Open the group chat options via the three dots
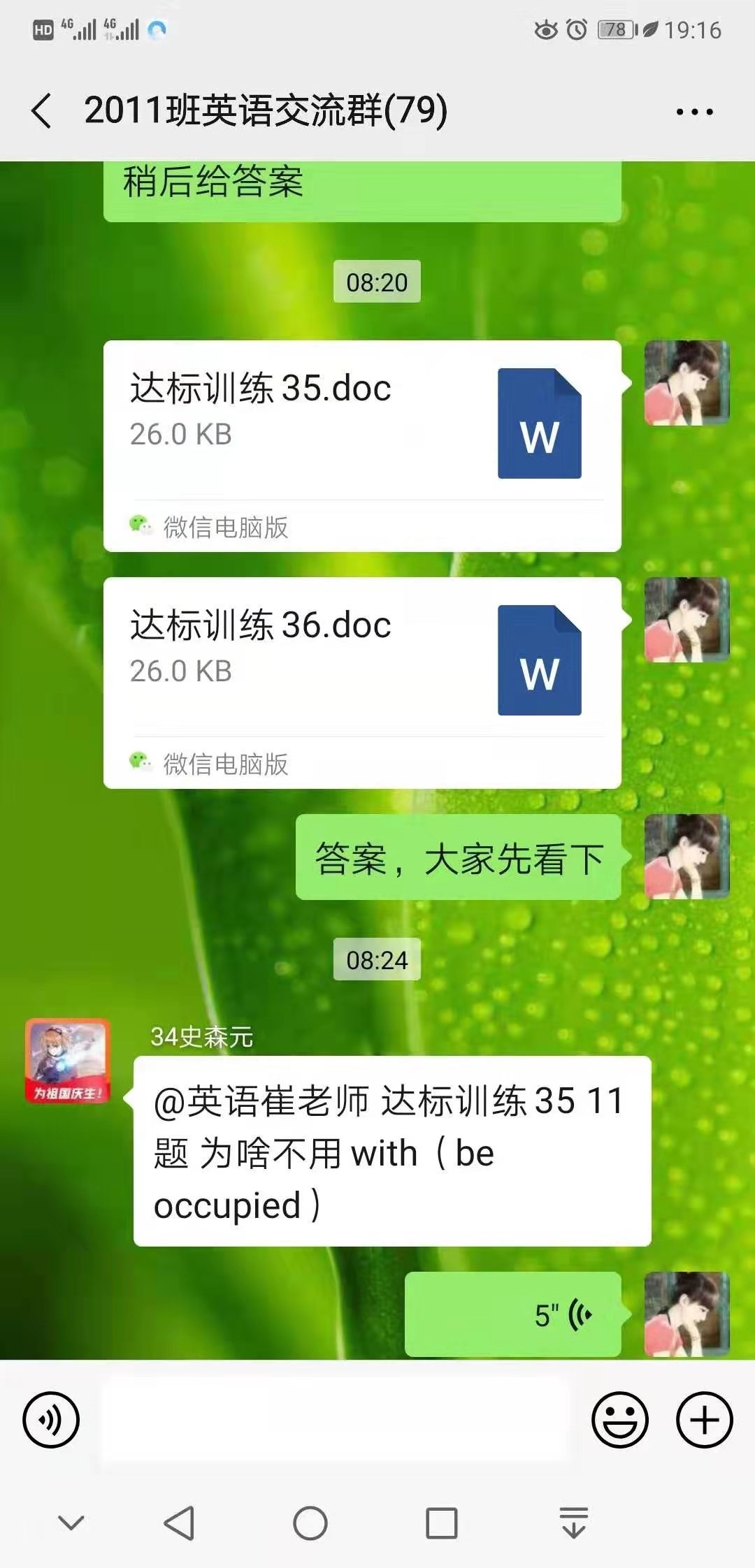755x1568 pixels. 693,112
